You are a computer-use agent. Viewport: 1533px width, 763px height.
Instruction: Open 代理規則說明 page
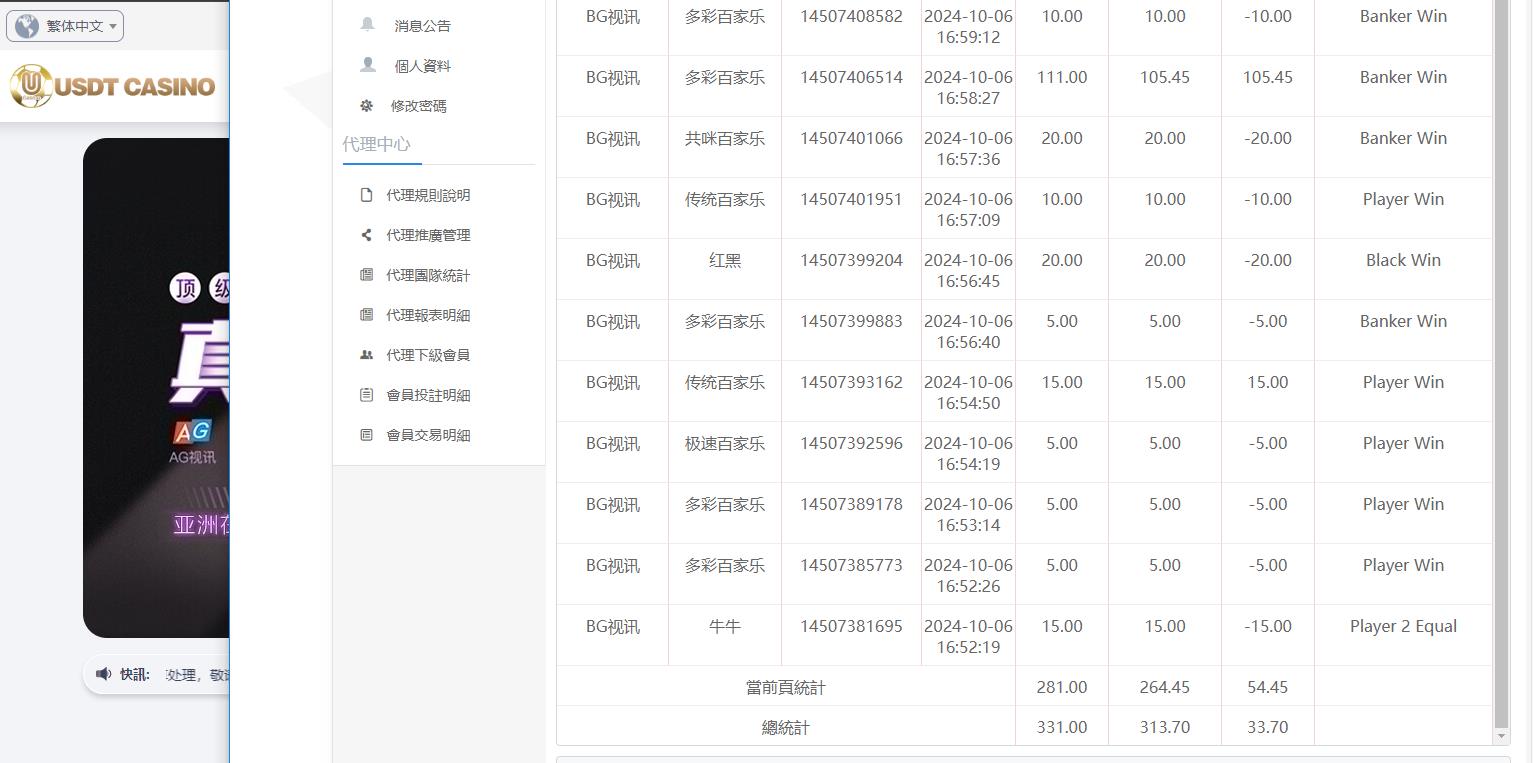tap(427, 195)
